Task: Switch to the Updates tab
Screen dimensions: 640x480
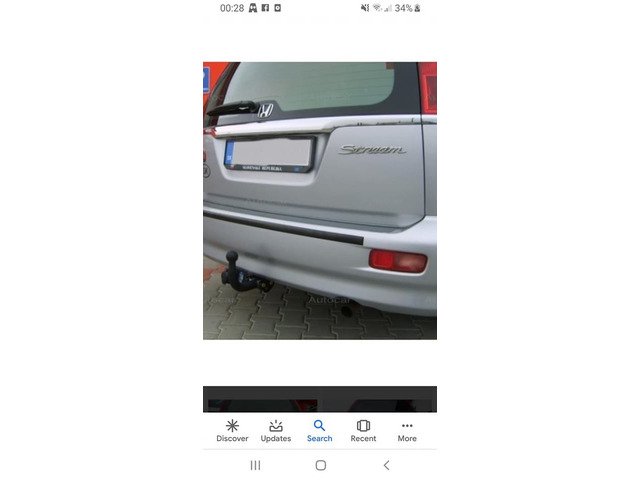Action: click(276, 430)
